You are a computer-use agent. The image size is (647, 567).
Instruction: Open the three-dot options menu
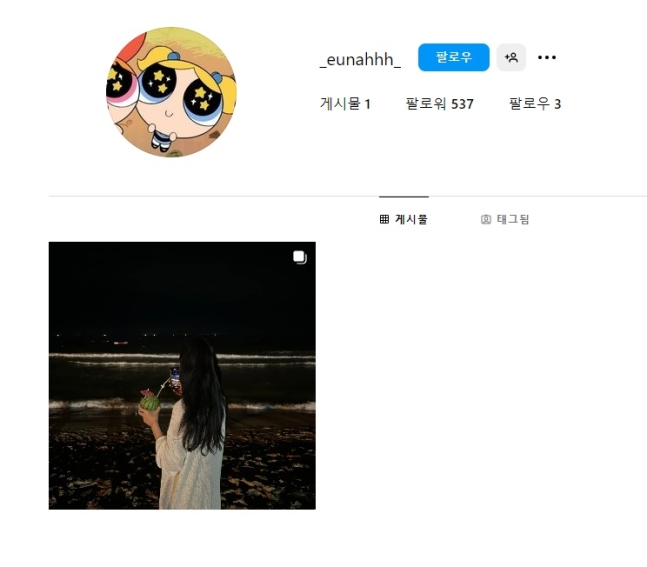546,58
